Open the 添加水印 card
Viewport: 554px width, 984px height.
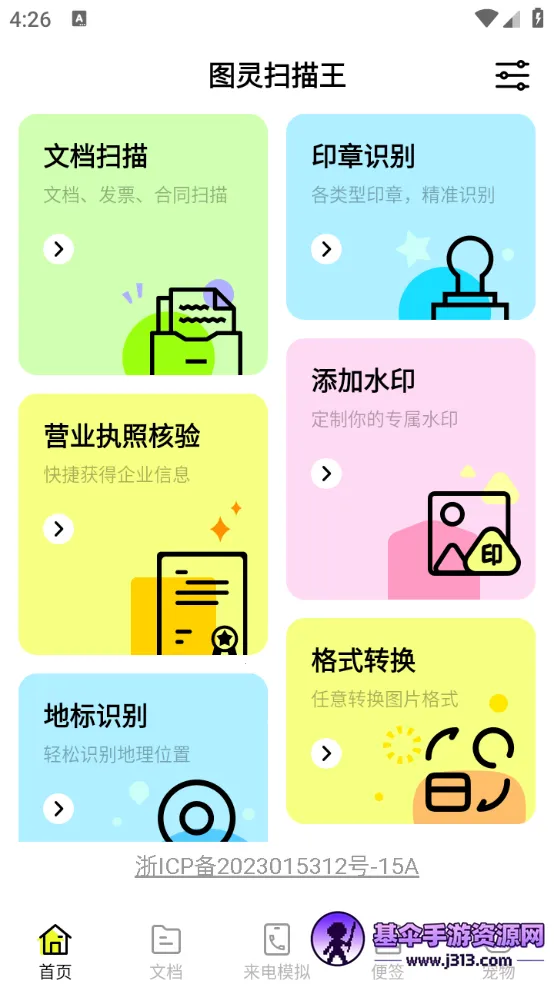(411, 469)
